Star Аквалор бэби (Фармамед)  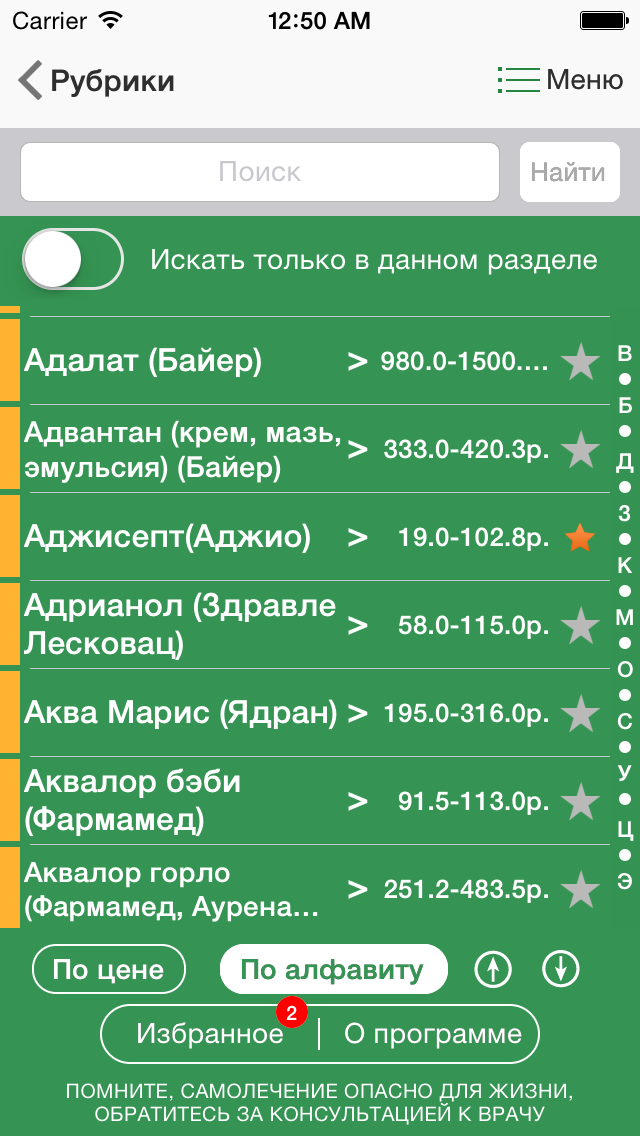[581, 801]
